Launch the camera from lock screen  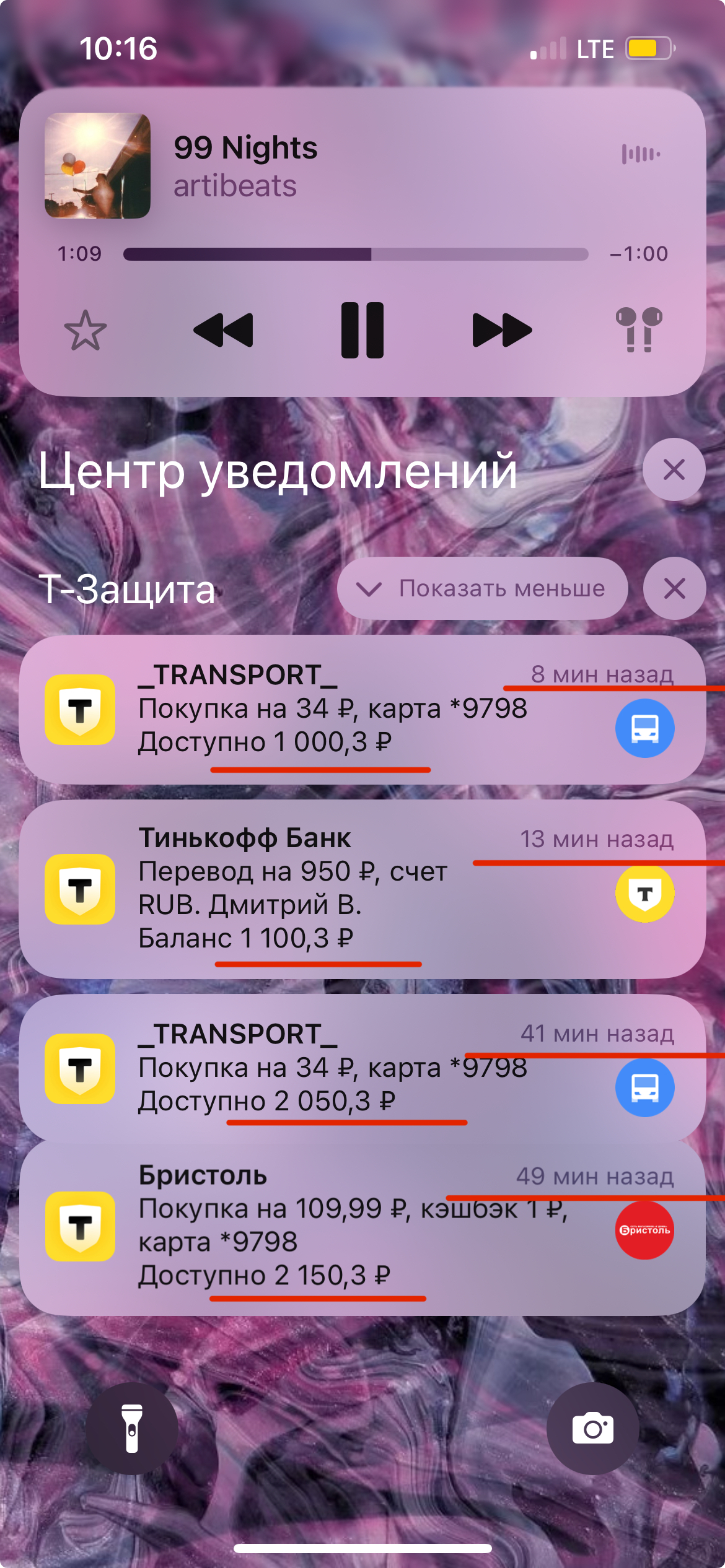click(x=592, y=1429)
